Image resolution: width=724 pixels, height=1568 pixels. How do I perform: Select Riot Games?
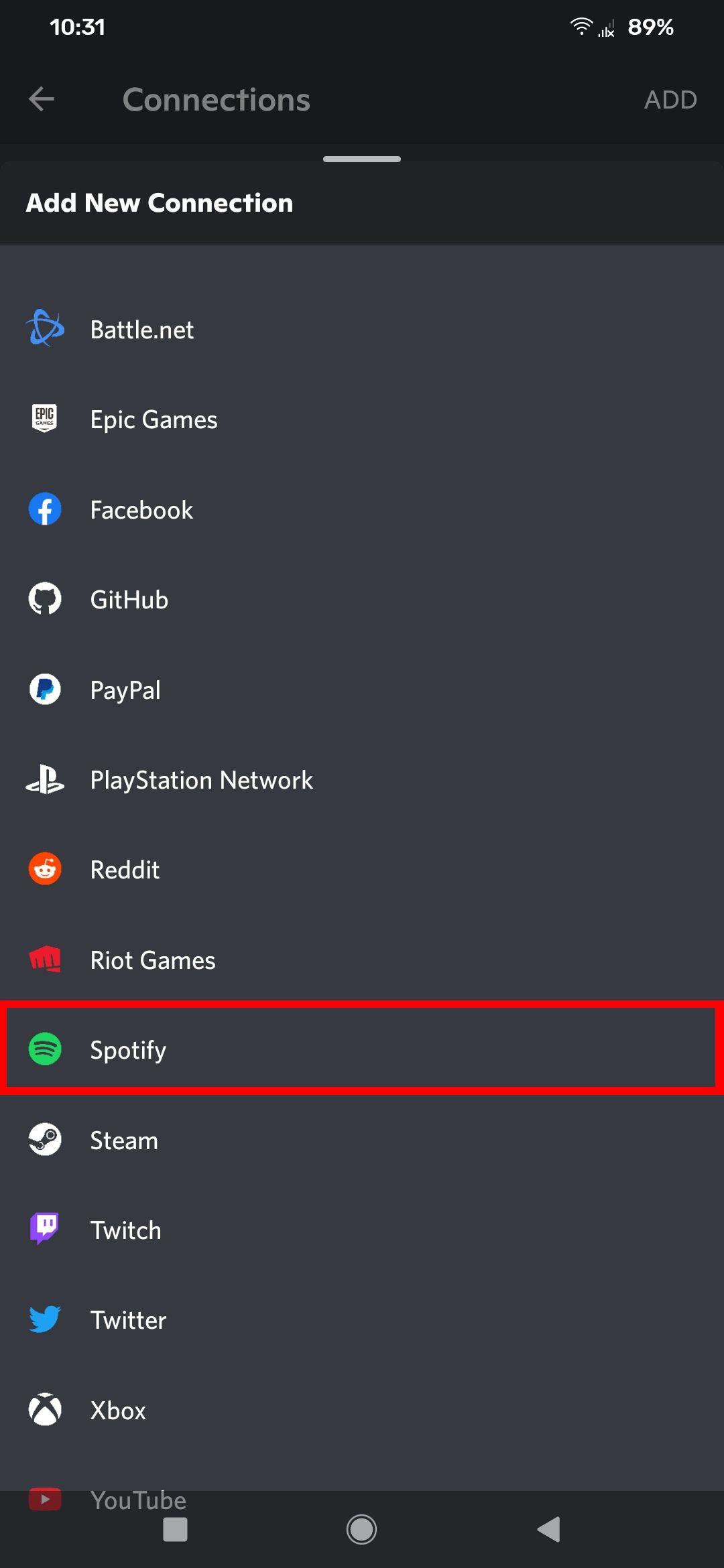pos(362,960)
